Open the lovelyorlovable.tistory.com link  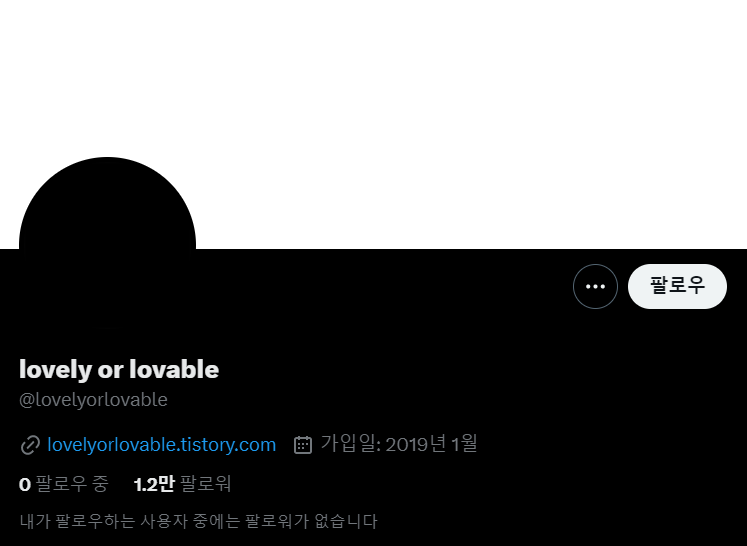click(x=161, y=444)
